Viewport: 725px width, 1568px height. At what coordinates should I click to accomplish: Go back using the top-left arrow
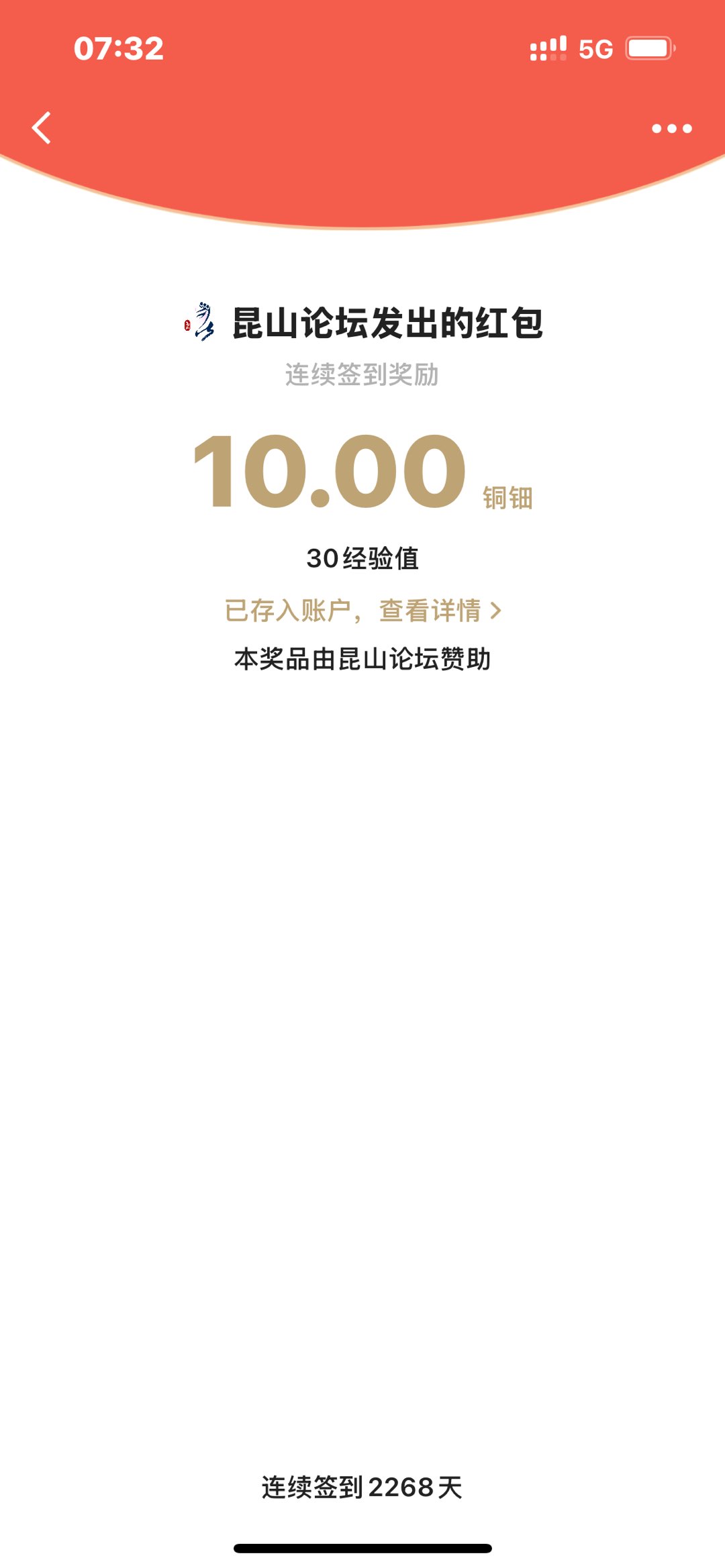(42, 128)
